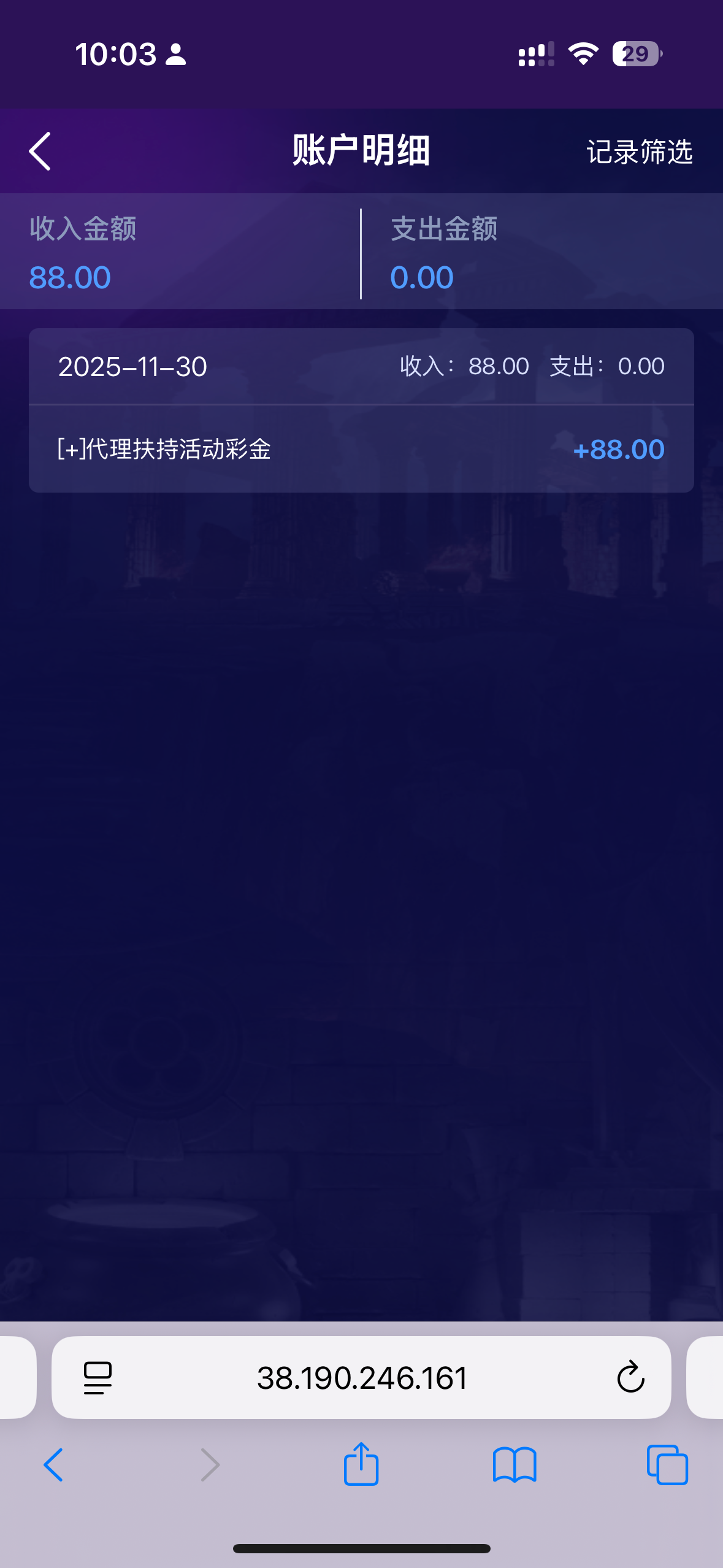Show all open Safari tabs
723x1568 pixels.
pos(667,1465)
